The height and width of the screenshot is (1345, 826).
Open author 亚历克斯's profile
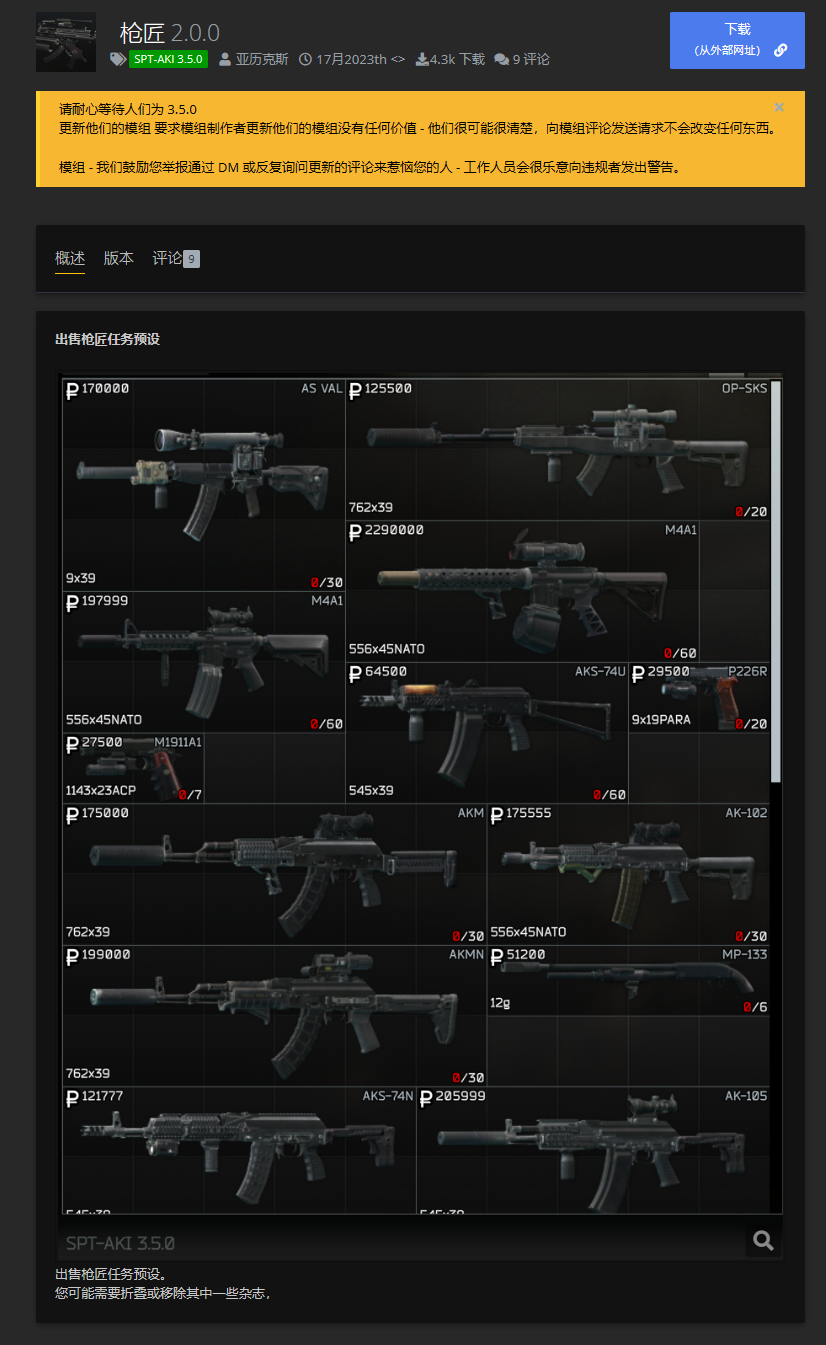[261, 59]
